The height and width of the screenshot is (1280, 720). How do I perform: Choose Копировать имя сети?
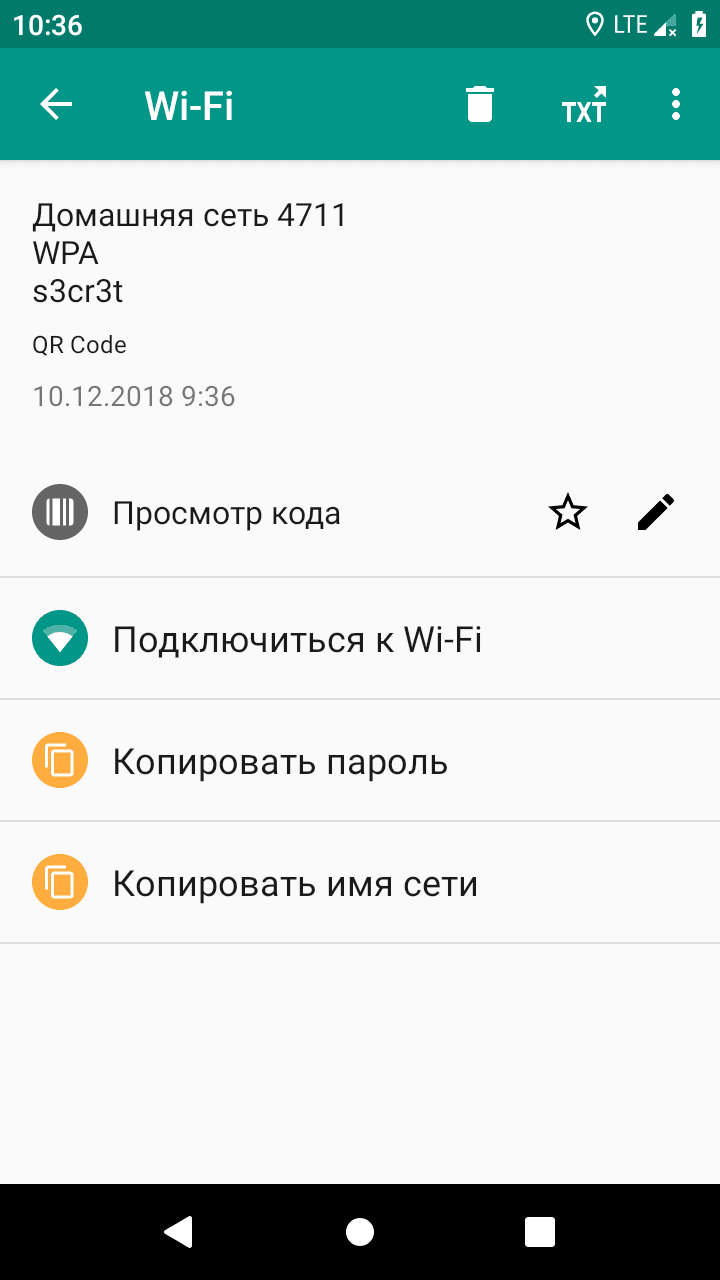tap(295, 884)
